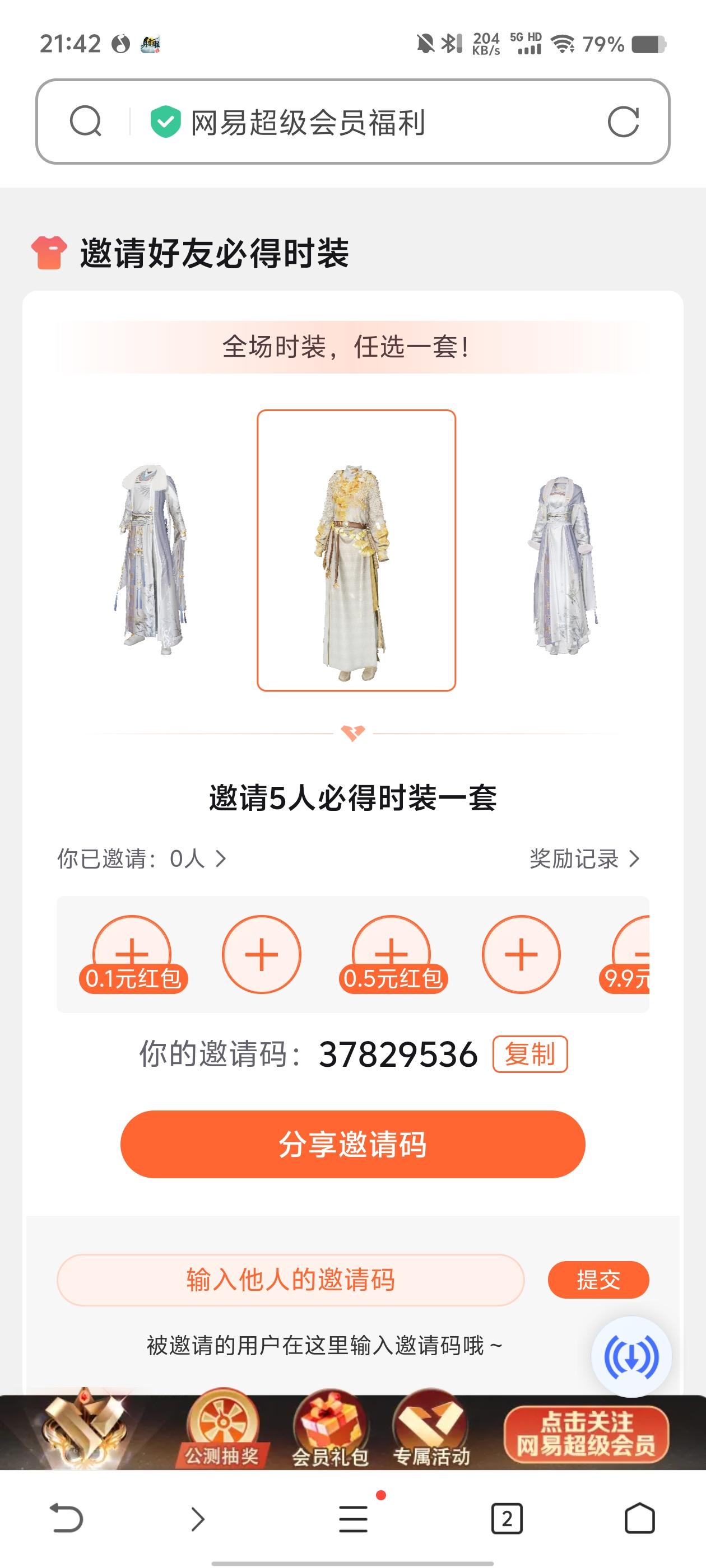This screenshot has width=706, height=1568.
Task: Open 奖励记录 reward records
Action: [583, 859]
